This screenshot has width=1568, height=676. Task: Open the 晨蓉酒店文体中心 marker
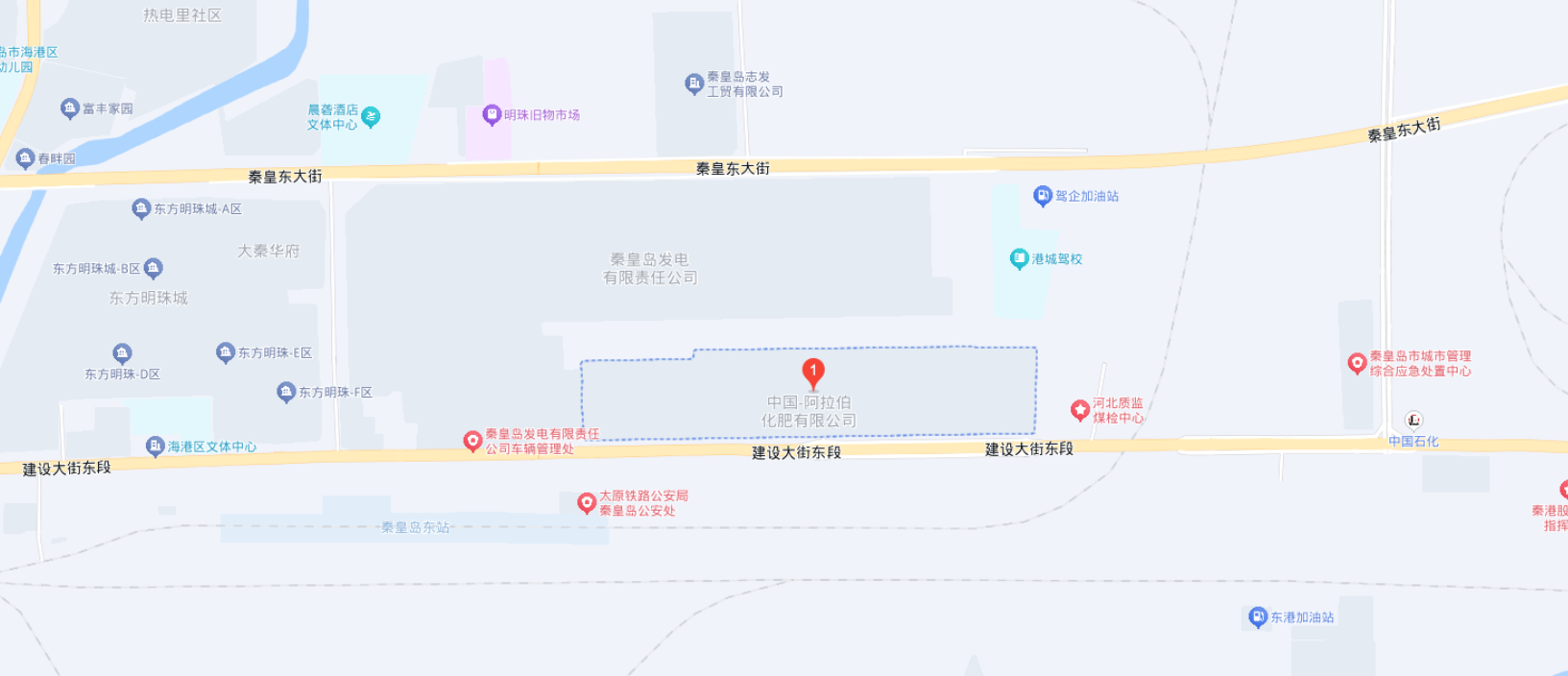[x=371, y=117]
